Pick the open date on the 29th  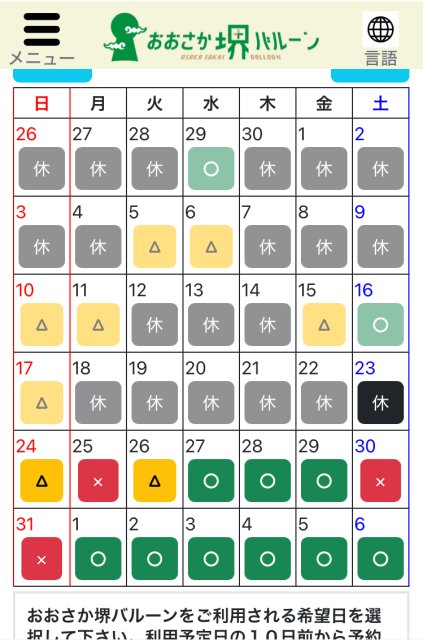click(324, 481)
